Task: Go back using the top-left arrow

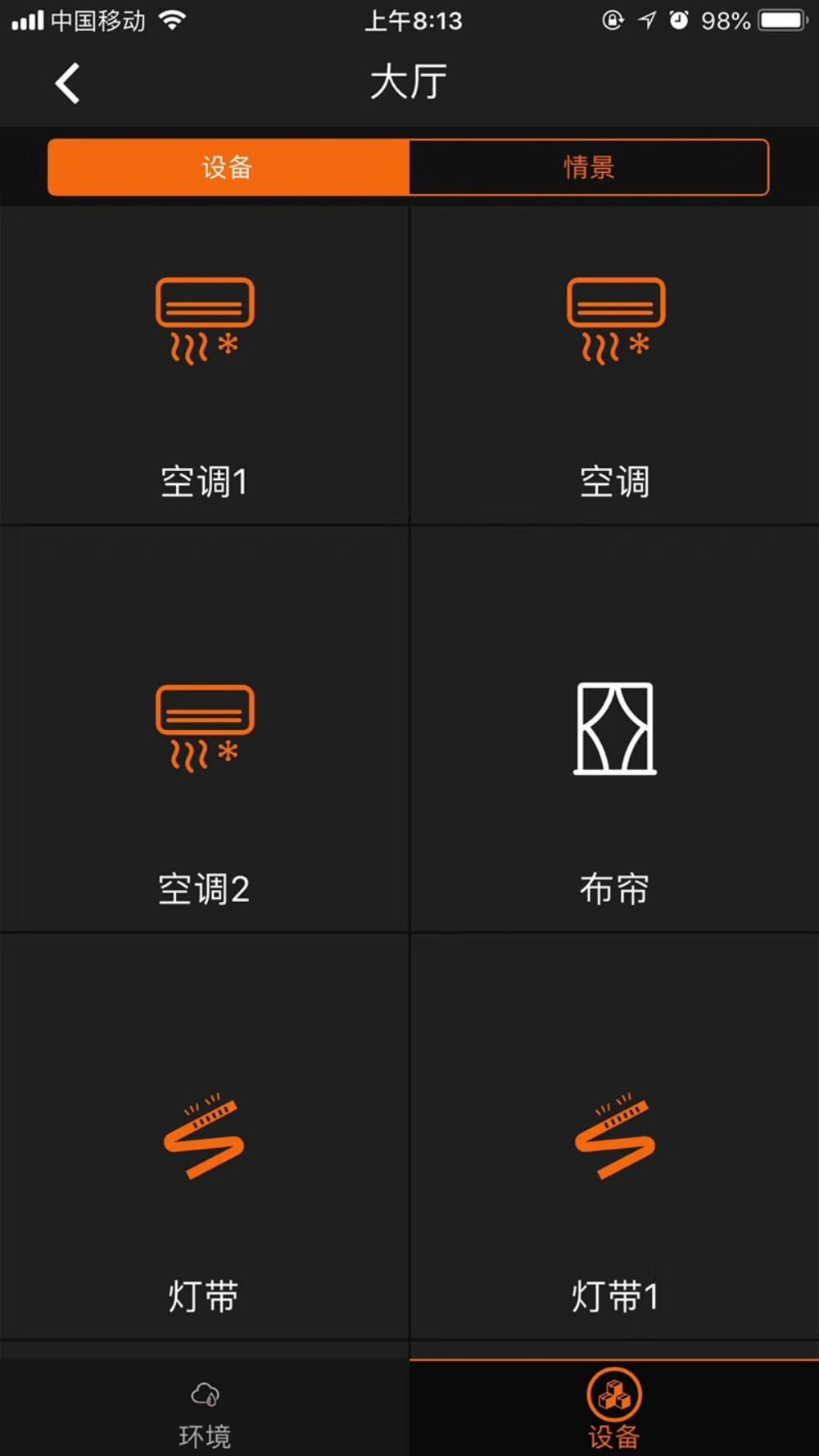Action: coord(68,84)
